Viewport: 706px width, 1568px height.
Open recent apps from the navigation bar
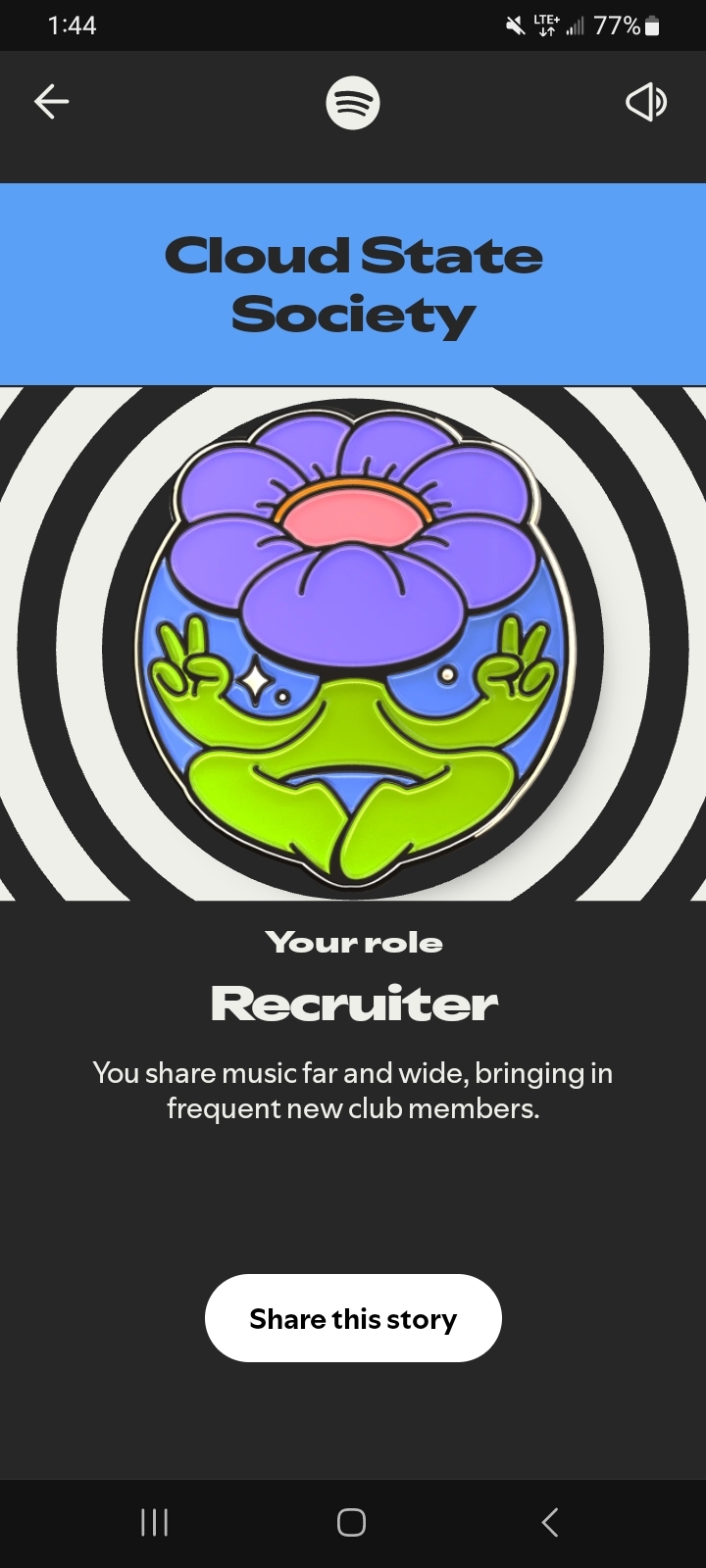pos(155,1522)
